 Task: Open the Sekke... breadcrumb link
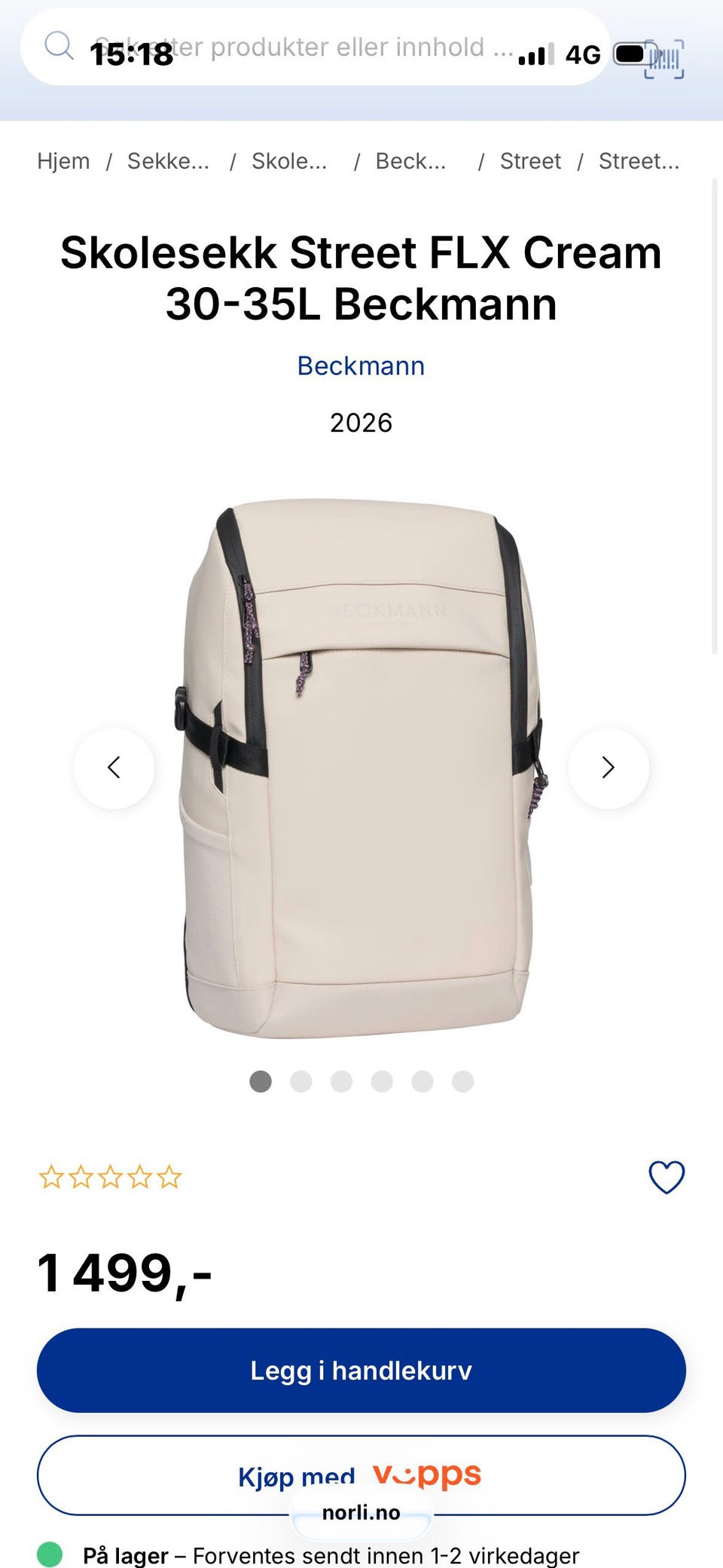click(168, 161)
